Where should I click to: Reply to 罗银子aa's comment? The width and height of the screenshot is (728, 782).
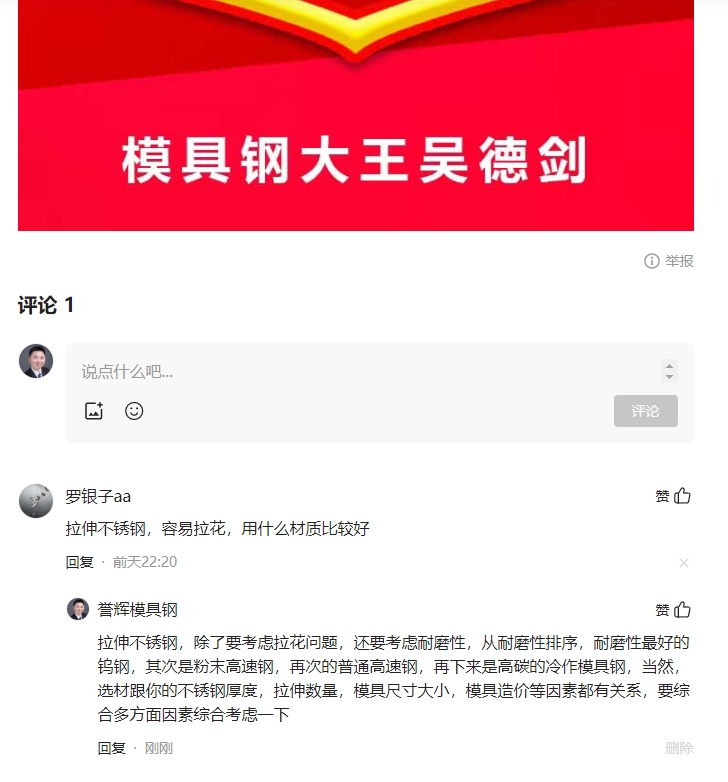coord(80,562)
